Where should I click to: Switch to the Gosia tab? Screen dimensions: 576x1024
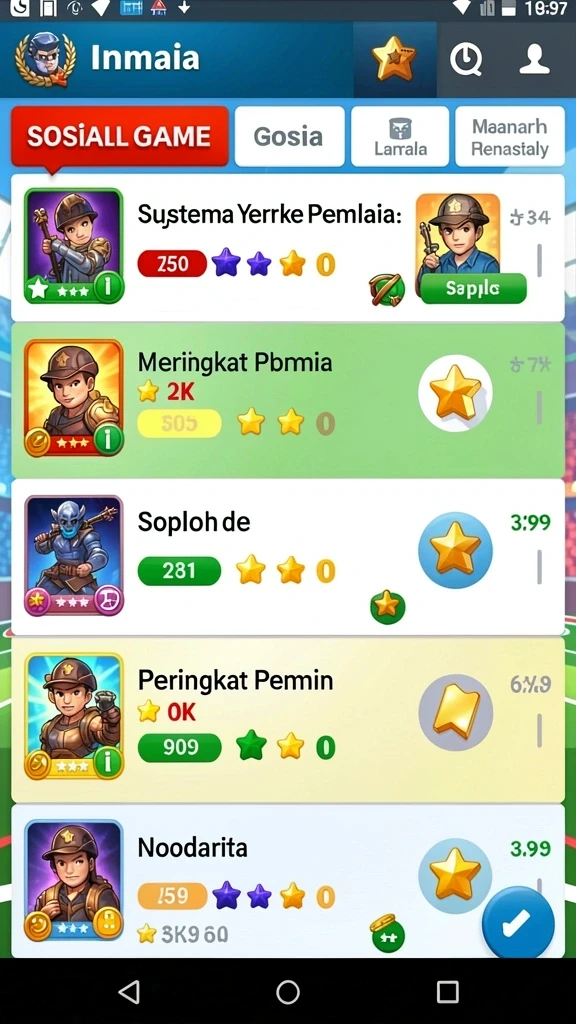[x=289, y=136]
